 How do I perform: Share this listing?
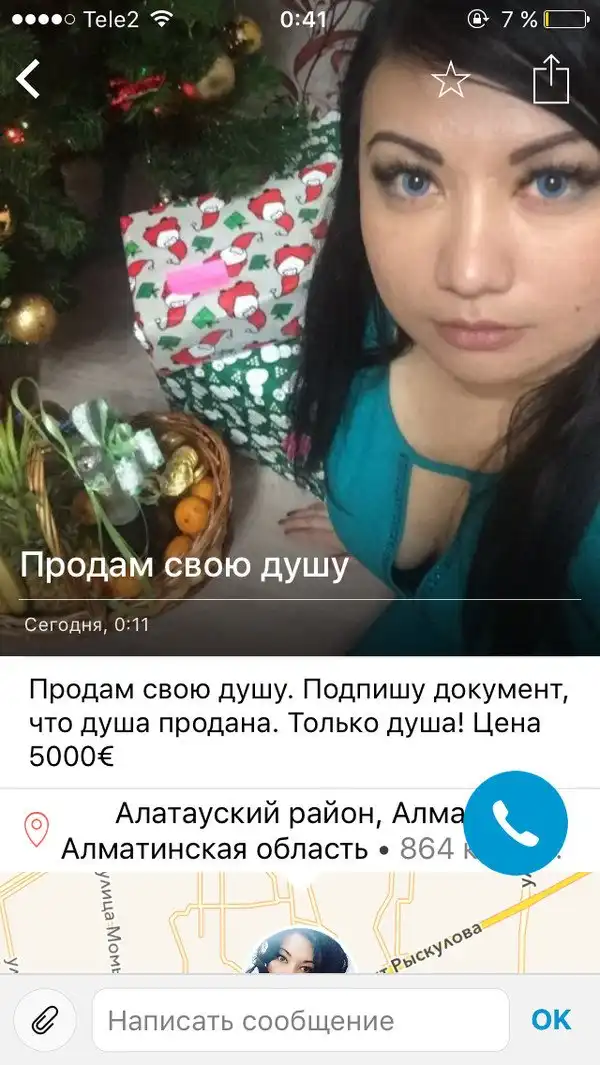pyautogui.click(x=551, y=78)
